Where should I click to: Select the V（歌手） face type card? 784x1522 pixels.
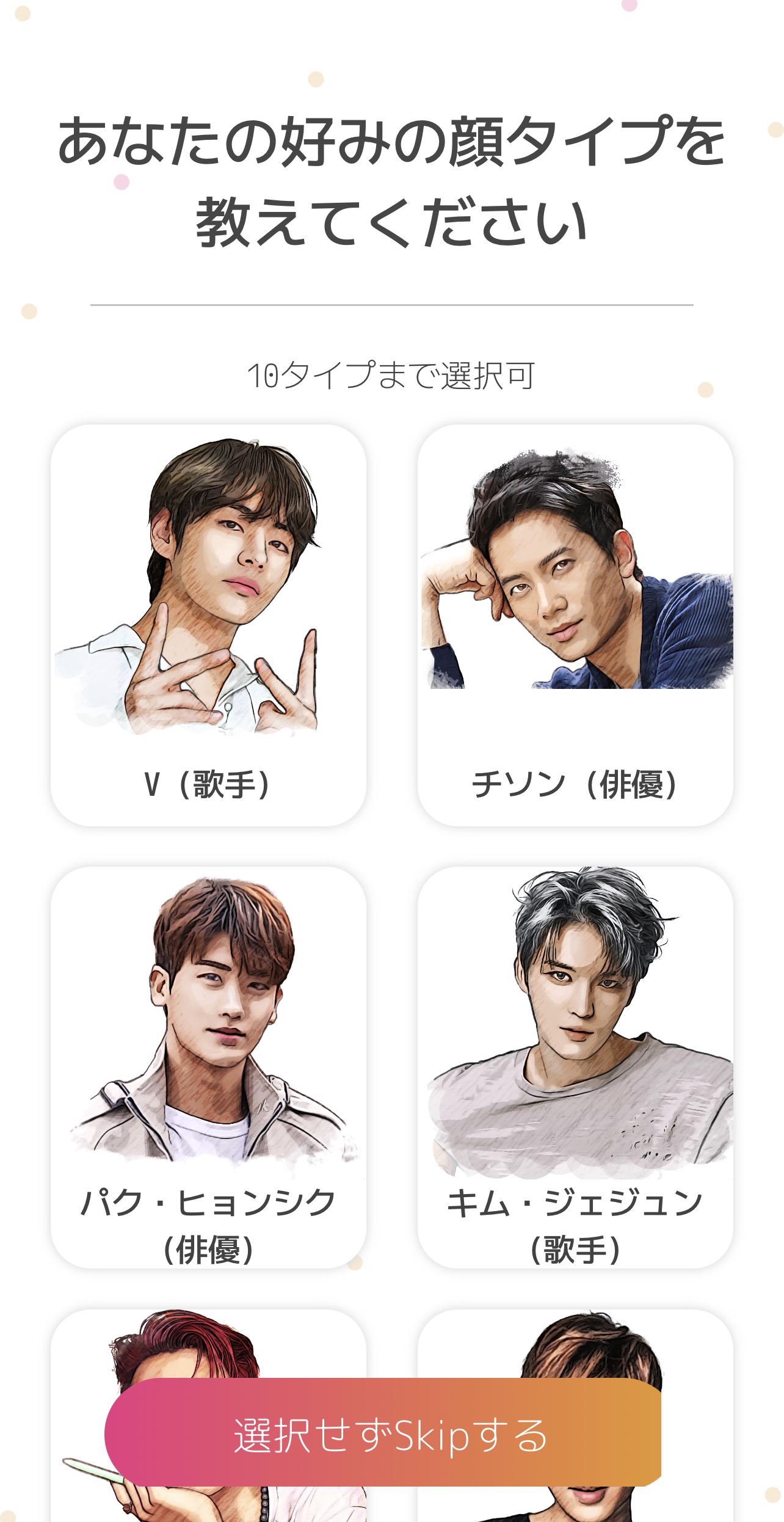point(208,624)
